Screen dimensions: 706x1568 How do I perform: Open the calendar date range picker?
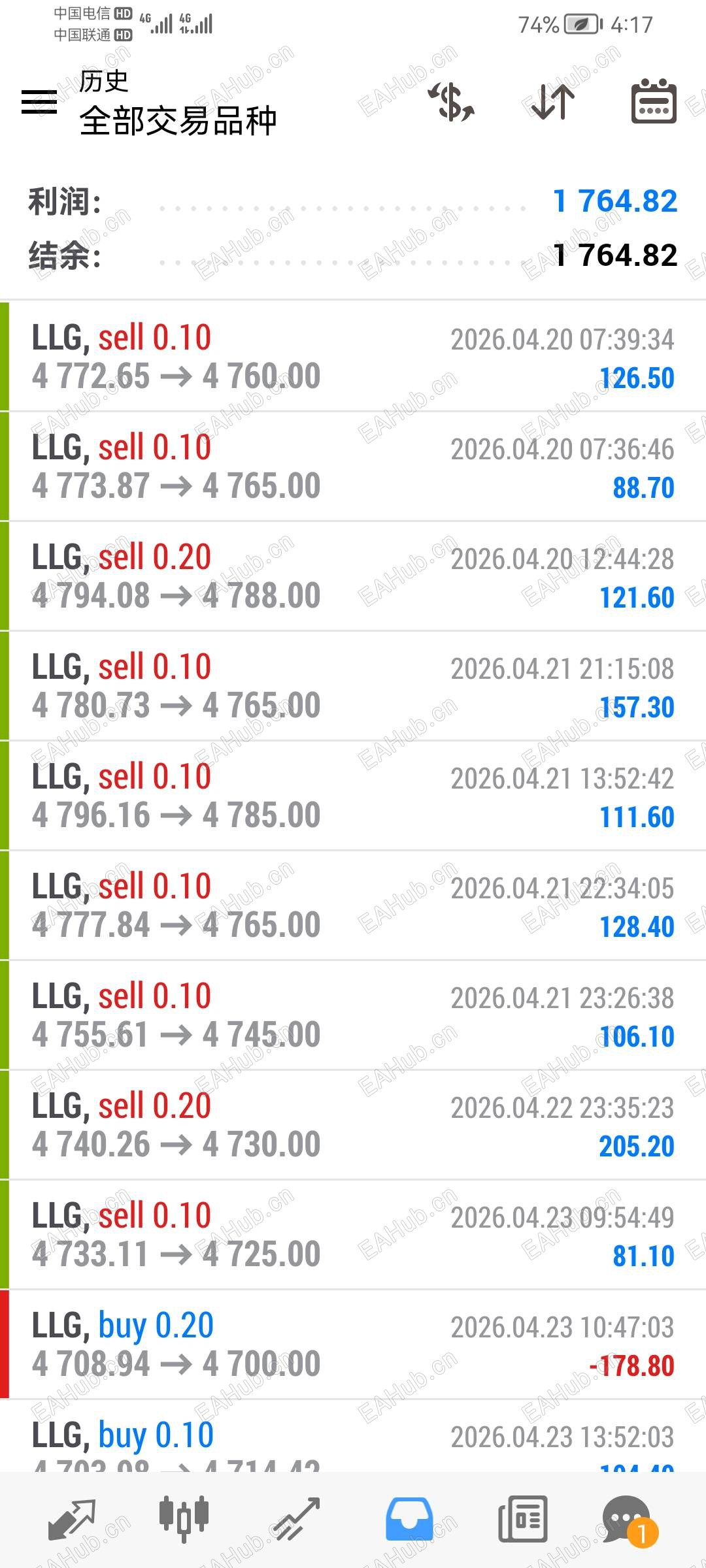coord(654,102)
